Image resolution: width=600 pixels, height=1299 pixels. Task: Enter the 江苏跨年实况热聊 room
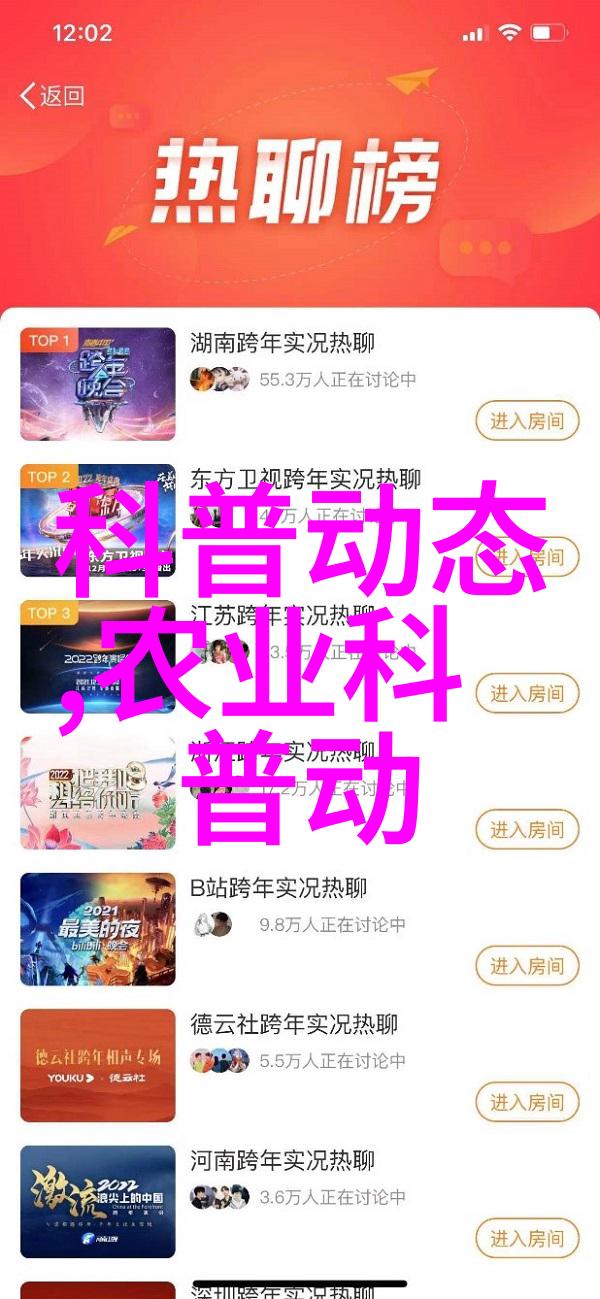click(x=527, y=693)
